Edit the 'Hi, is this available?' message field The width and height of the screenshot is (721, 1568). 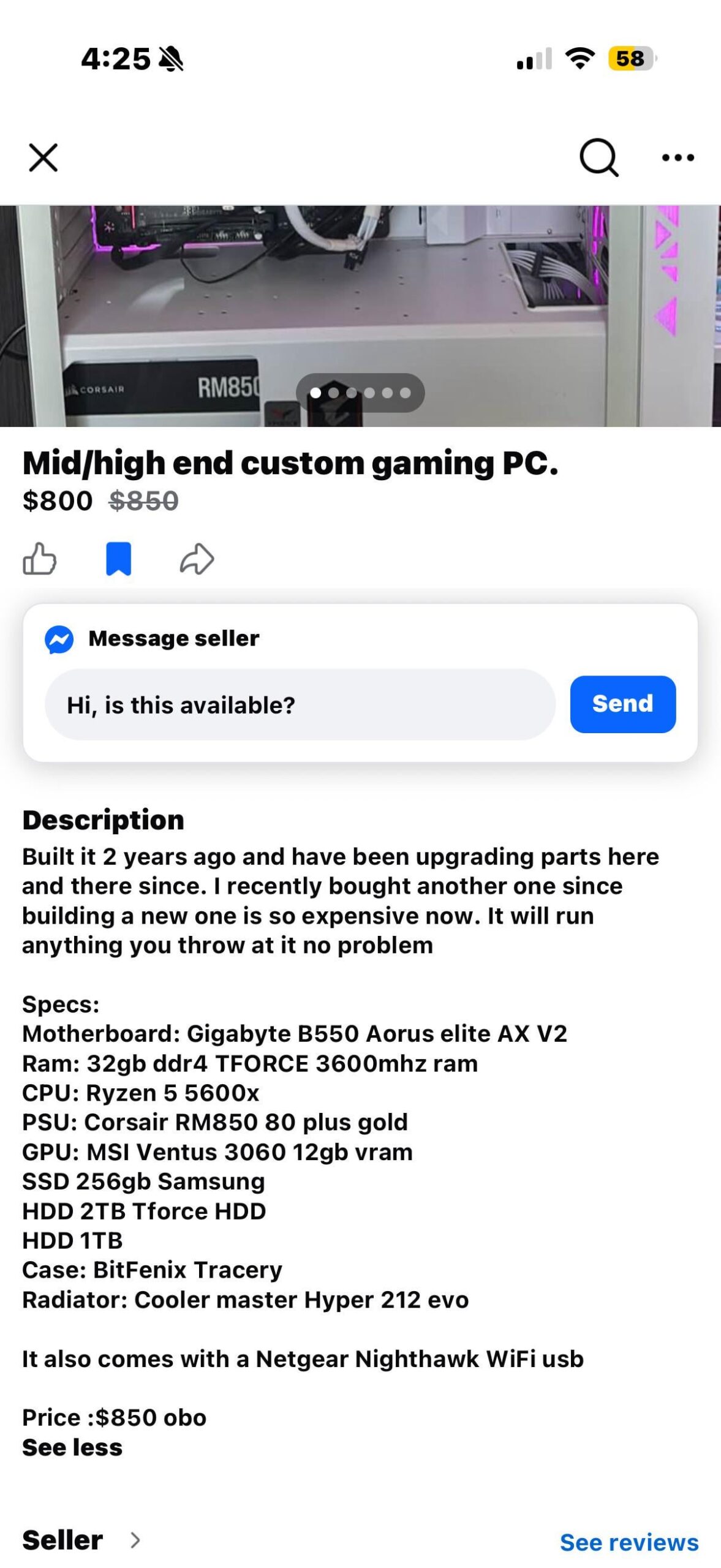pos(300,705)
